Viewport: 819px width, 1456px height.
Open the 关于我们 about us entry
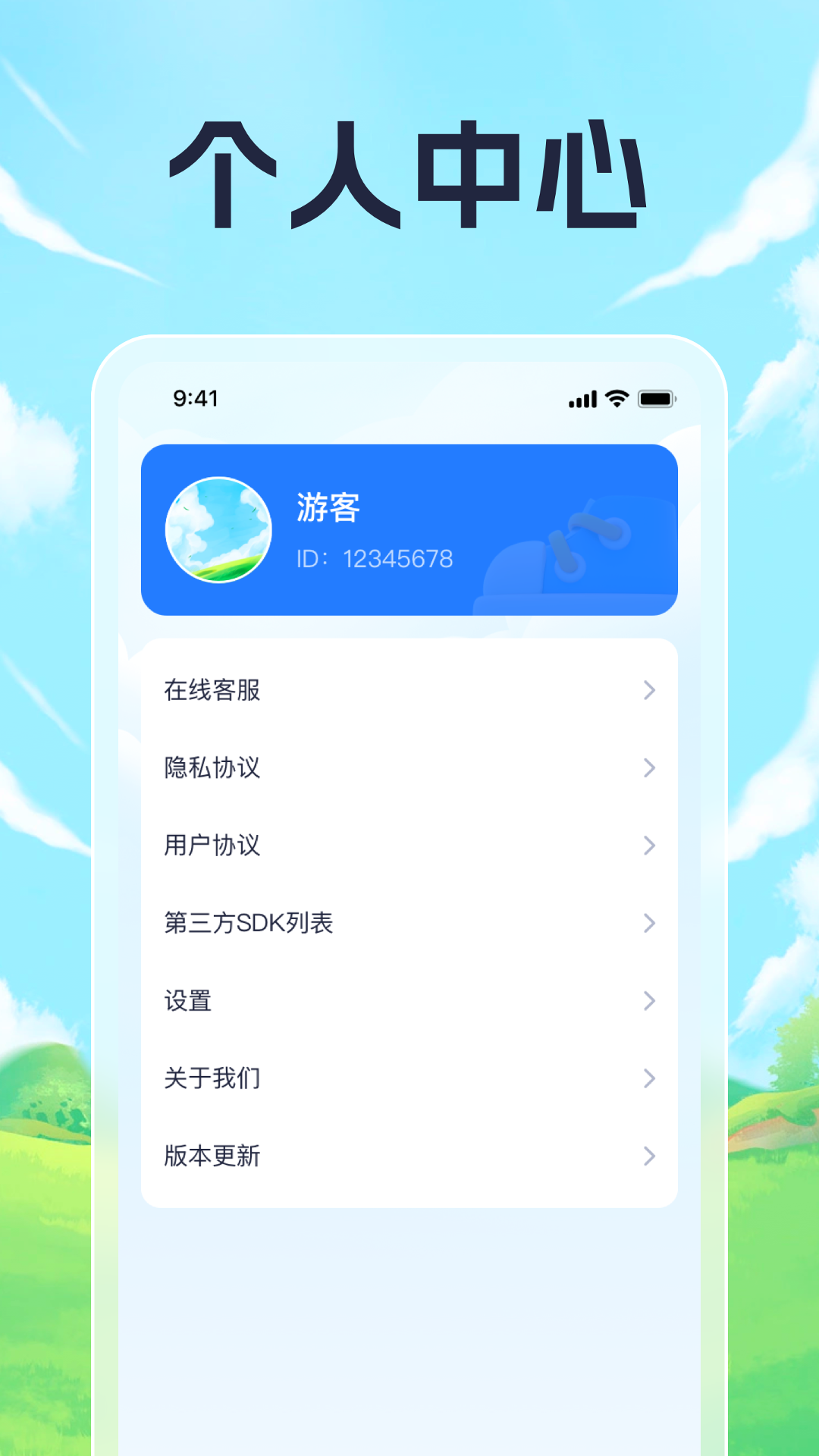coord(211,1078)
